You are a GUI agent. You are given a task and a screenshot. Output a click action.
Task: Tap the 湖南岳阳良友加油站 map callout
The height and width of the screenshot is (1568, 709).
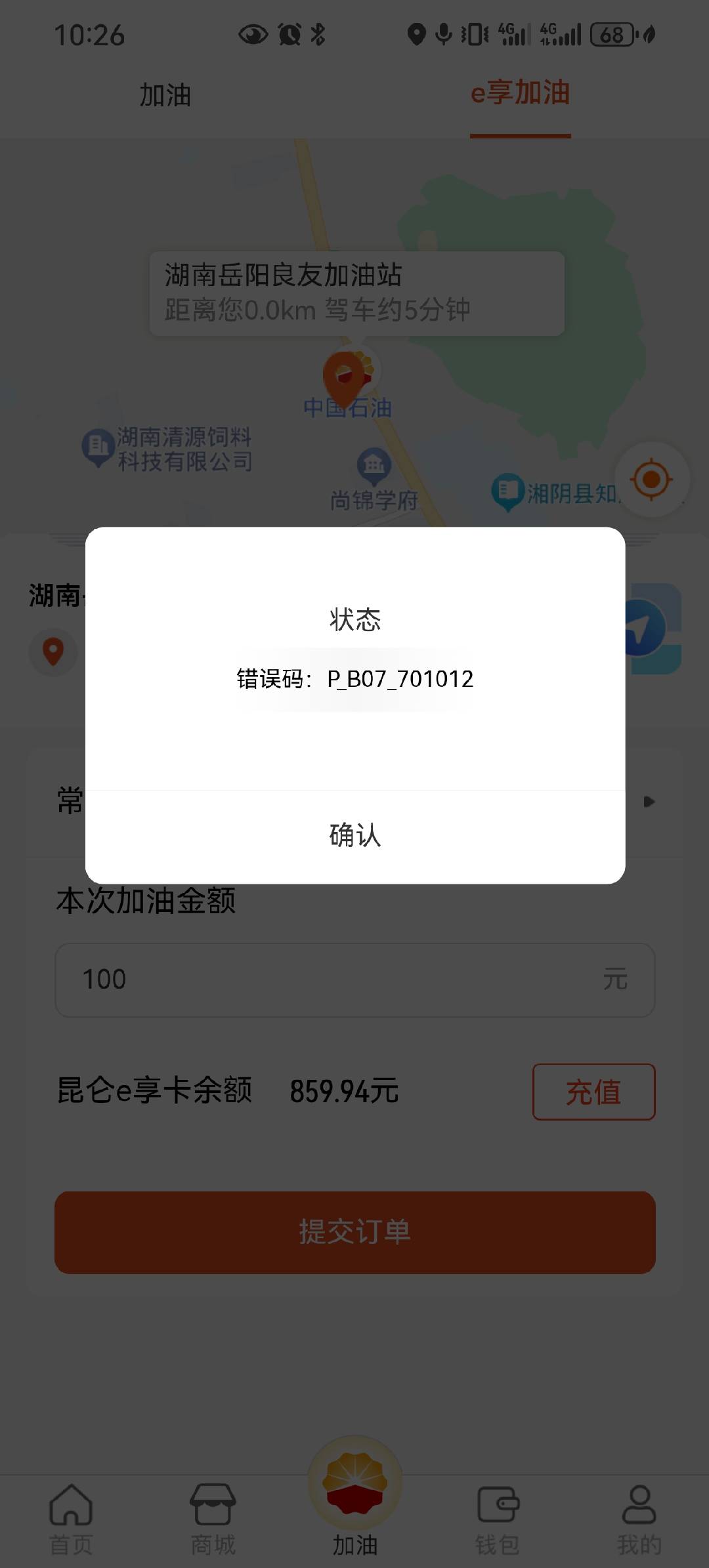[x=356, y=293]
